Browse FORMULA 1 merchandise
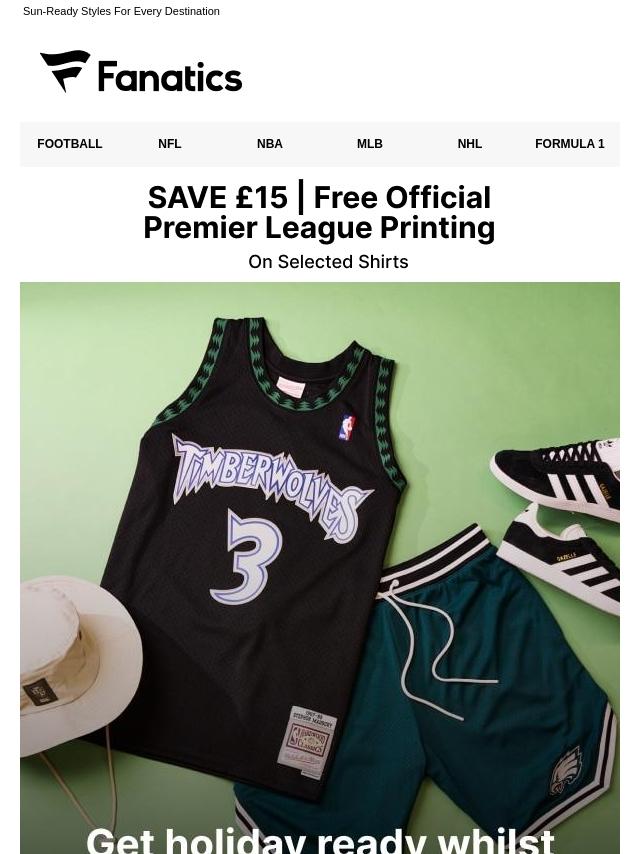Image resolution: width=640 pixels, height=854 pixels. [x=570, y=144]
